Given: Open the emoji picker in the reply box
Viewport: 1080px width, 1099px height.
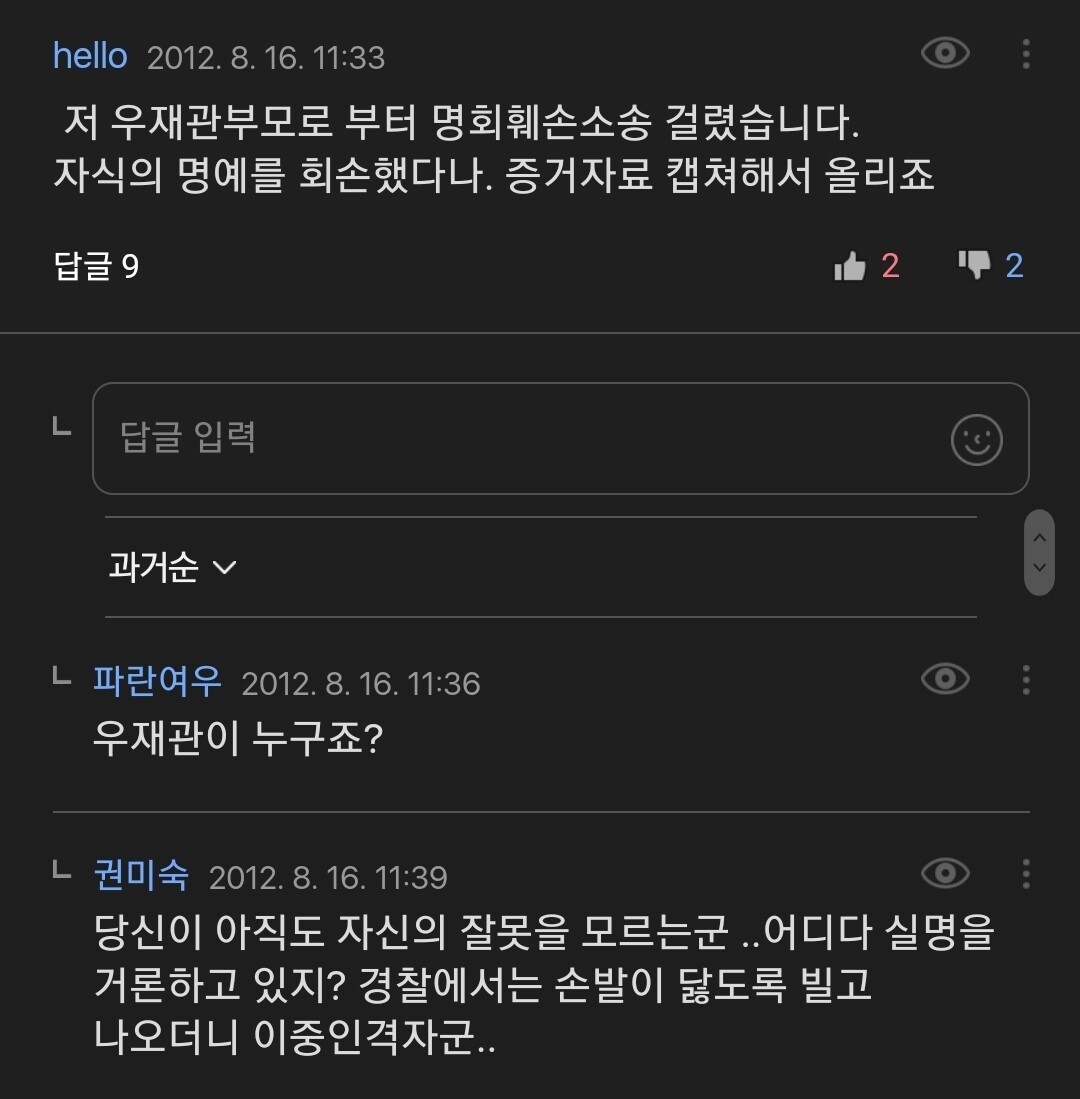Looking at the screenshot, I should [x=976, y=439].
